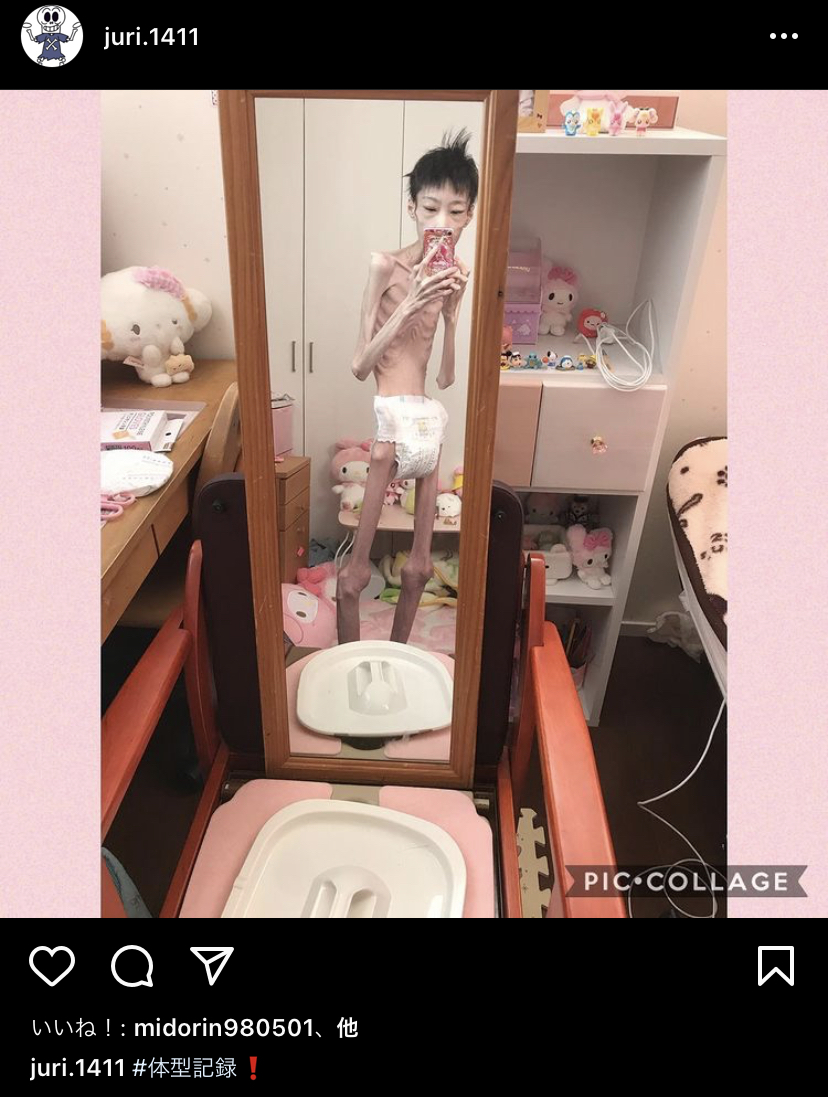The width and height of the screenshot is (828, 1097).
Task: Open the comments bubble icon
Action: (132, 966)
